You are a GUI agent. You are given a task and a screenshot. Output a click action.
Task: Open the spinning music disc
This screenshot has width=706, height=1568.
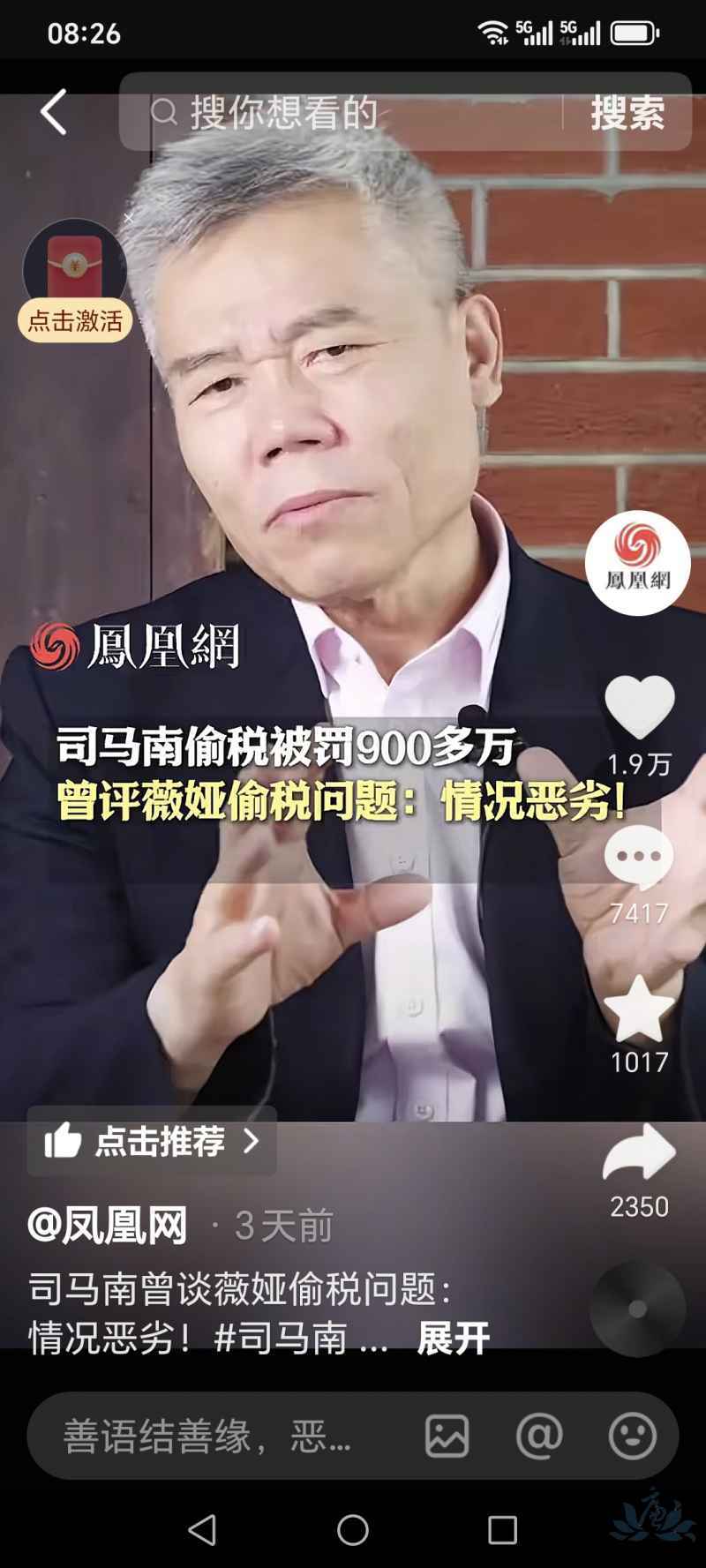point(636,1309)
